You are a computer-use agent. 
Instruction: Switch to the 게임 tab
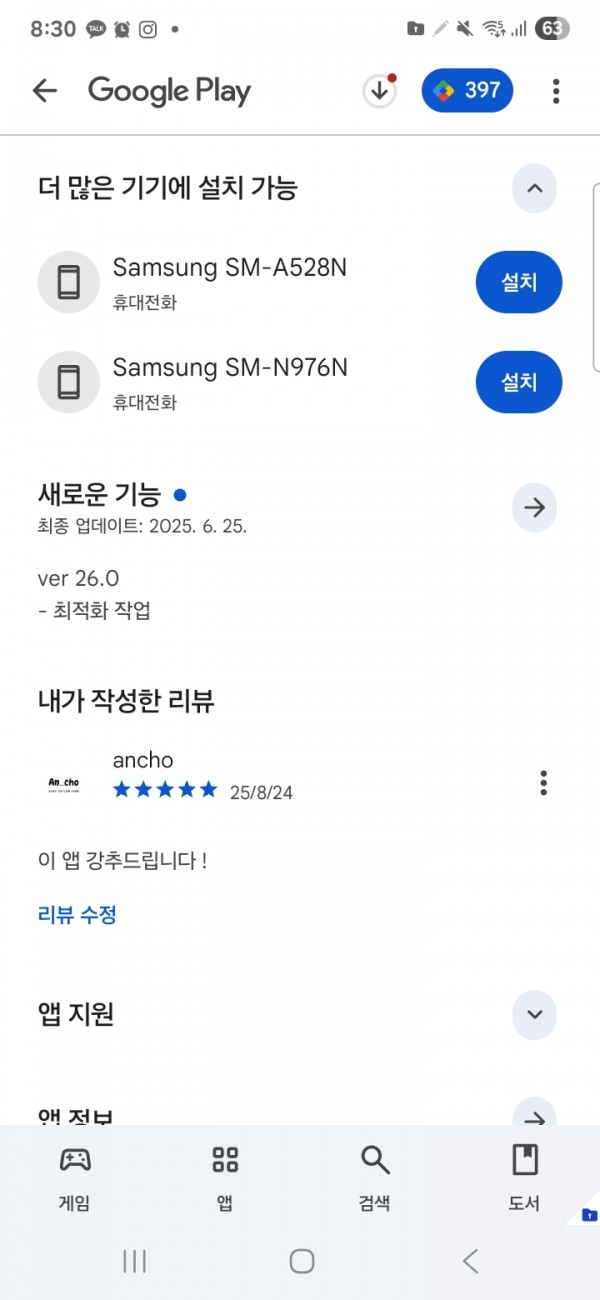[75, 1178]
